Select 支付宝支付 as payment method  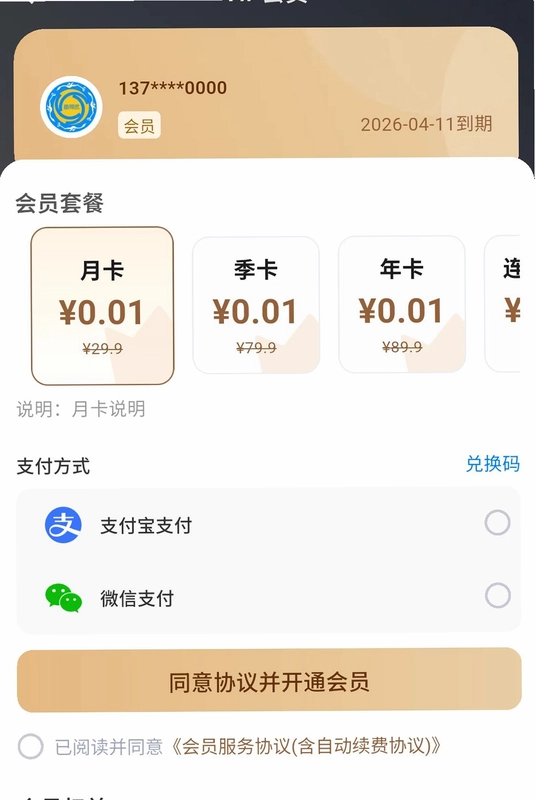coord(269,524)
